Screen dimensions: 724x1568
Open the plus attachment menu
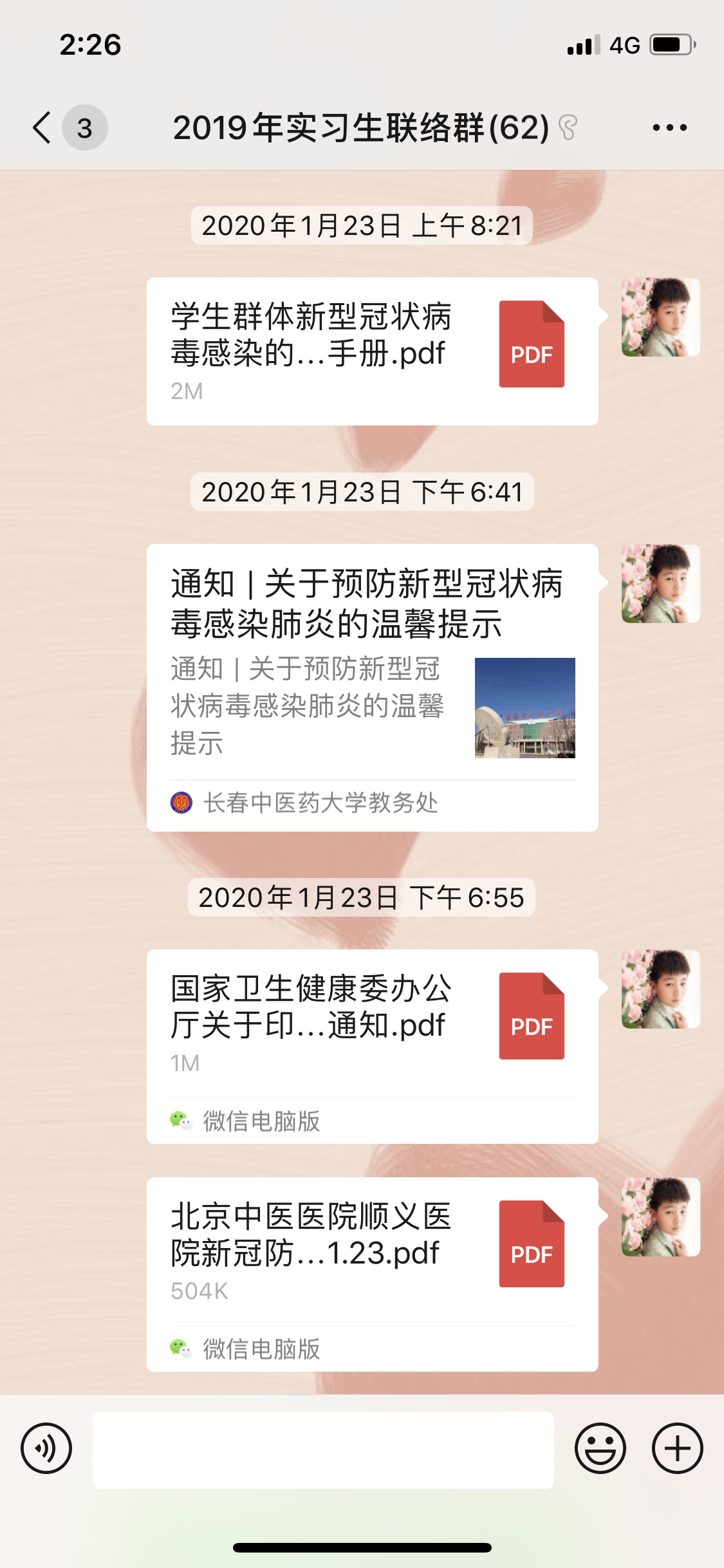(677, 1449)
